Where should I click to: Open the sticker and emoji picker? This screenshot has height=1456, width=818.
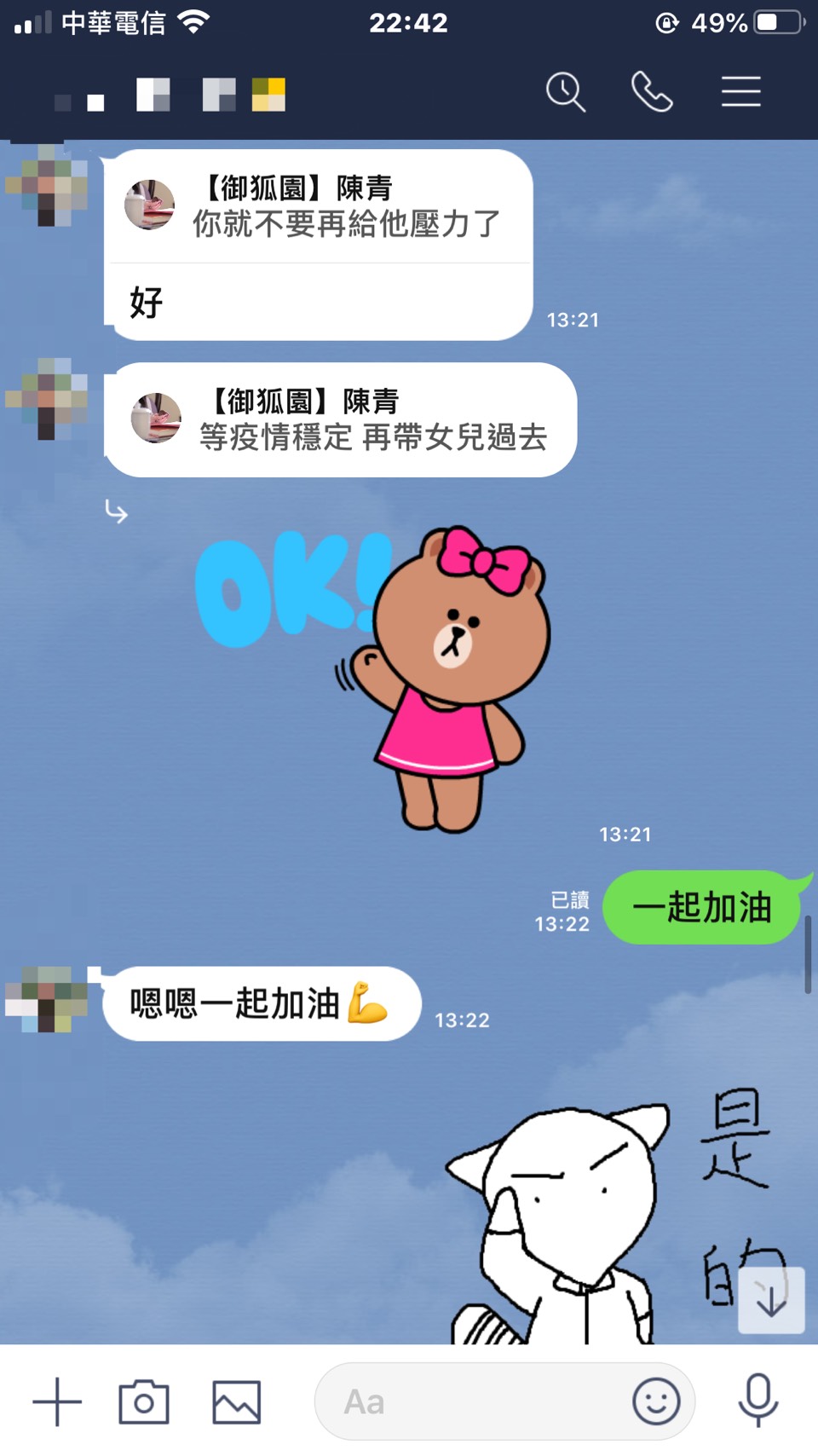click(655, 1401)
